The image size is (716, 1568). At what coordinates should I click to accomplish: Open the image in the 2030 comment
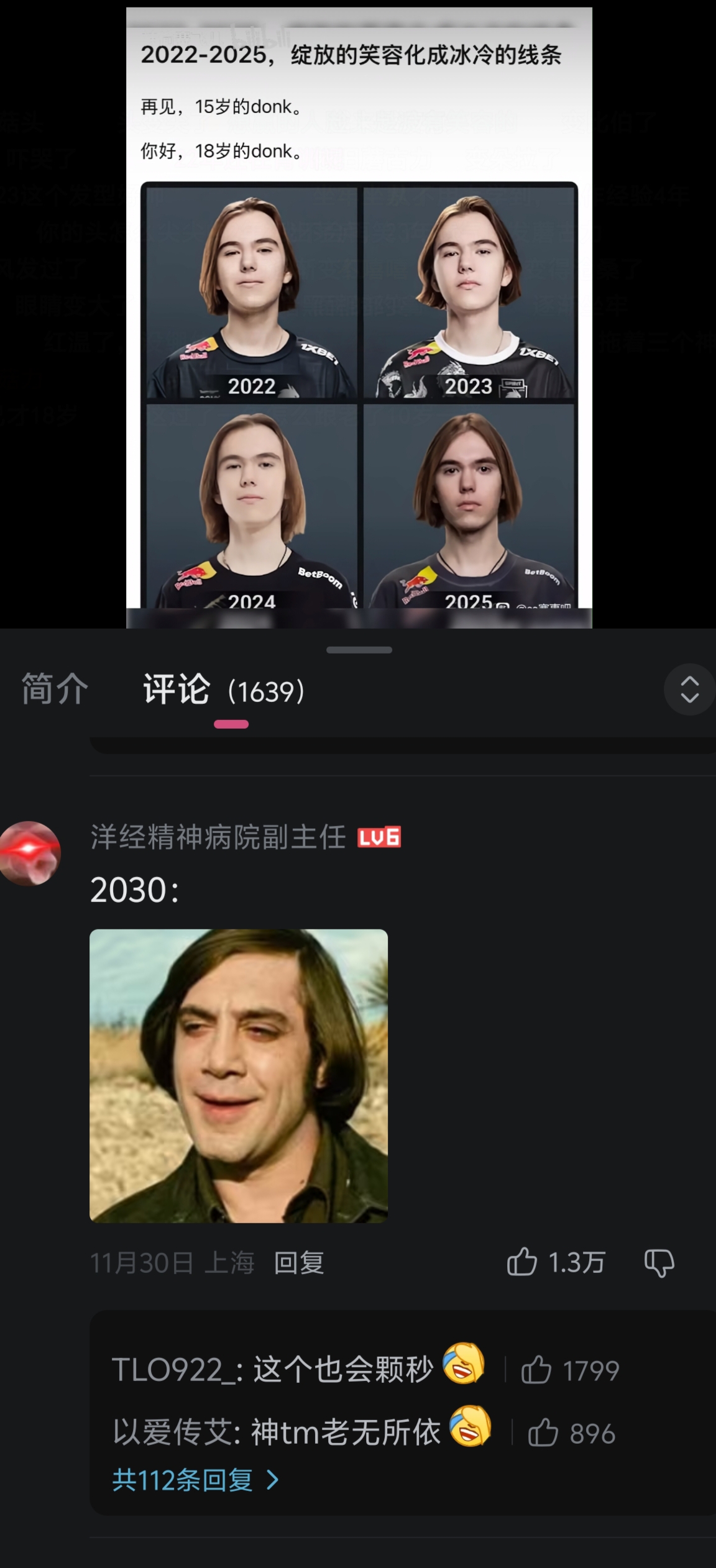click(239, 1075)
